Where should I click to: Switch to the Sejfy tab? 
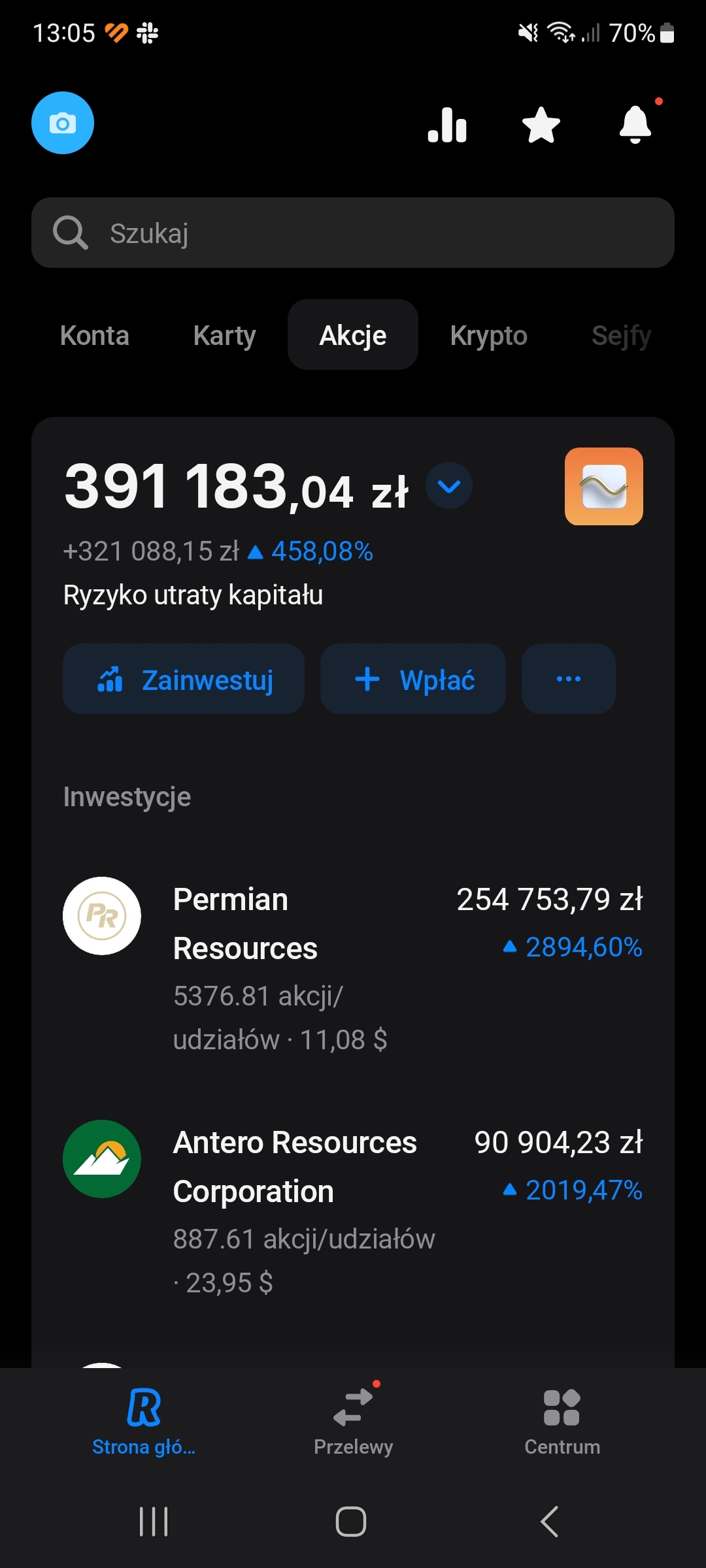click(x=621, y=335)
